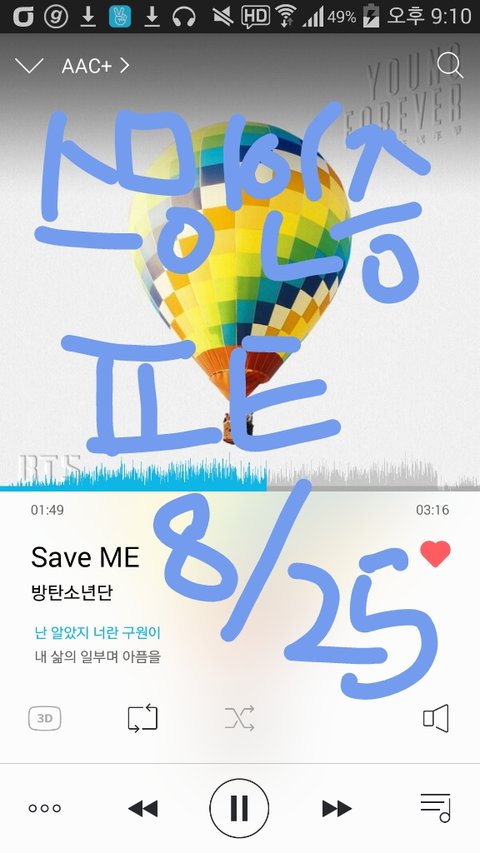Unlike Save ME with the heart

point(435,554)
